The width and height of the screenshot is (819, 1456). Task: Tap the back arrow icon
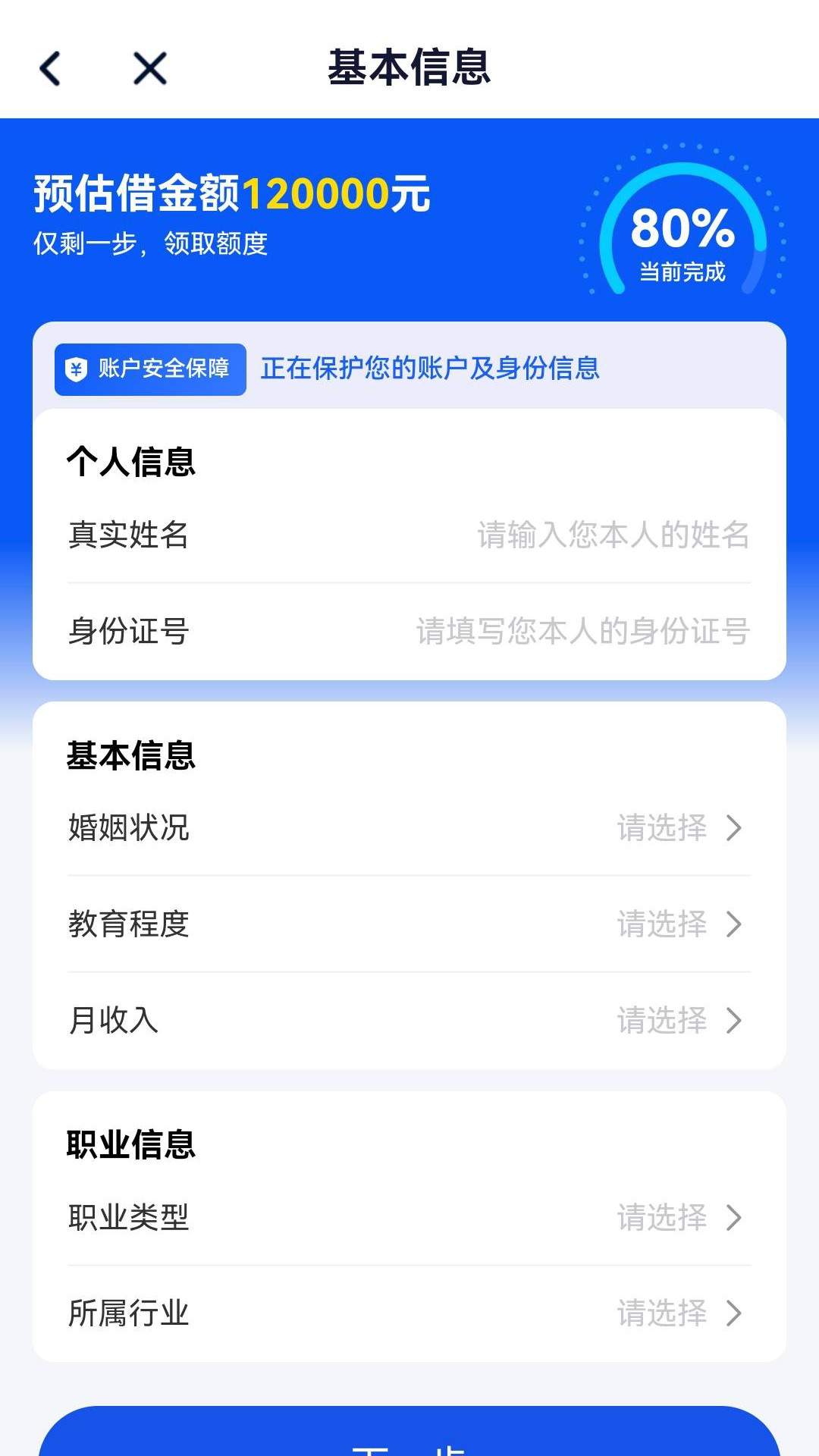(x=50, y=68)
